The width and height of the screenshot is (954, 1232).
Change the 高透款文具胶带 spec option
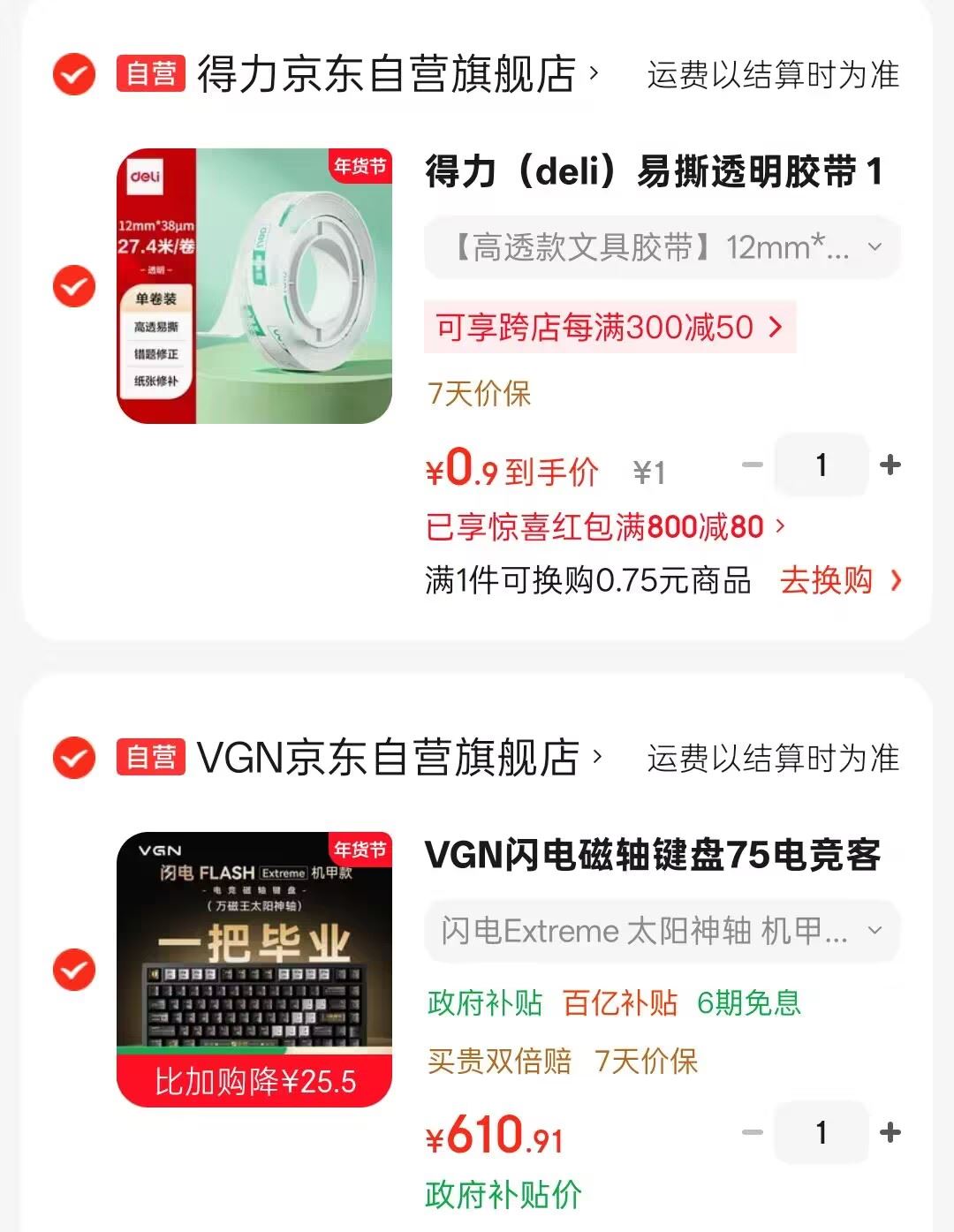(x=662, y=247)
